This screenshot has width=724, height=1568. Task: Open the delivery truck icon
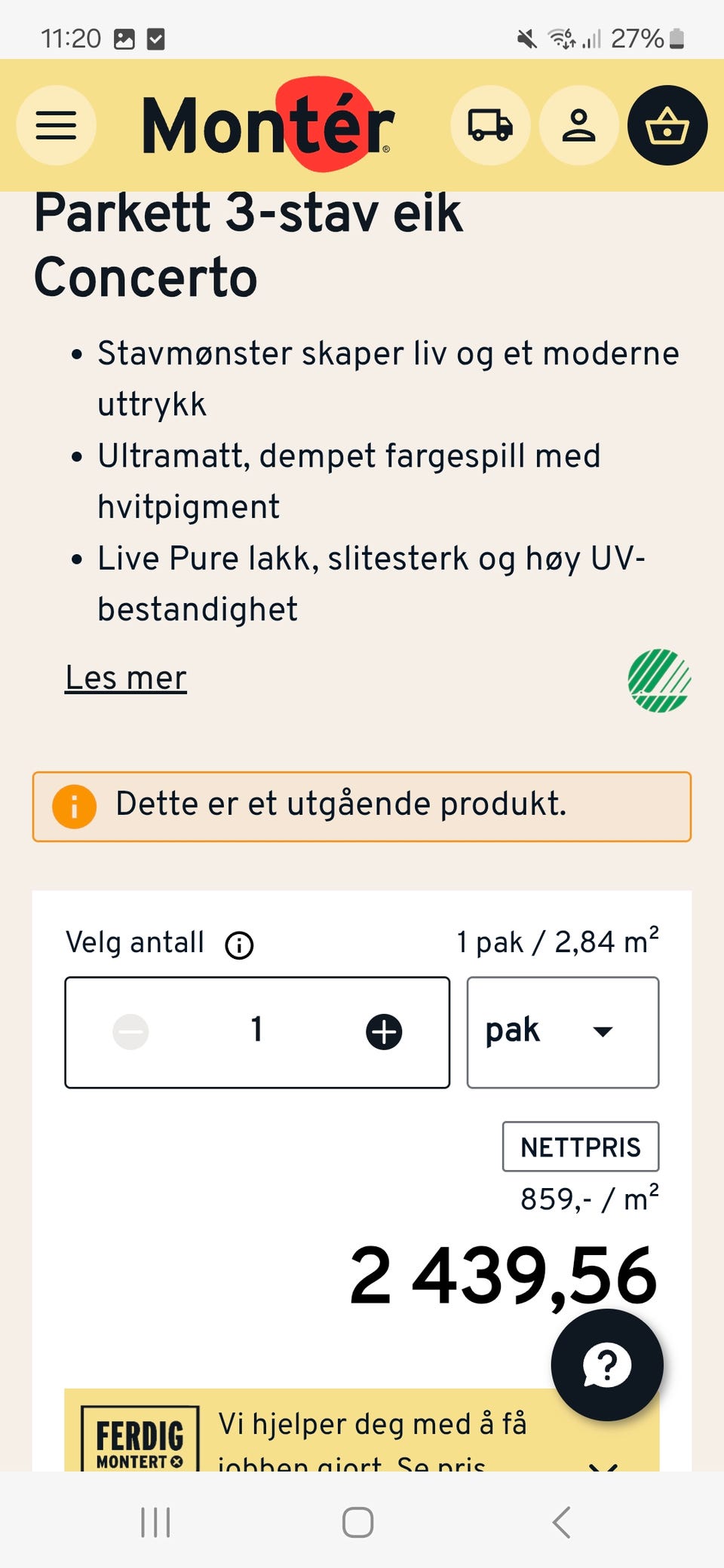[x=490, y=125]
